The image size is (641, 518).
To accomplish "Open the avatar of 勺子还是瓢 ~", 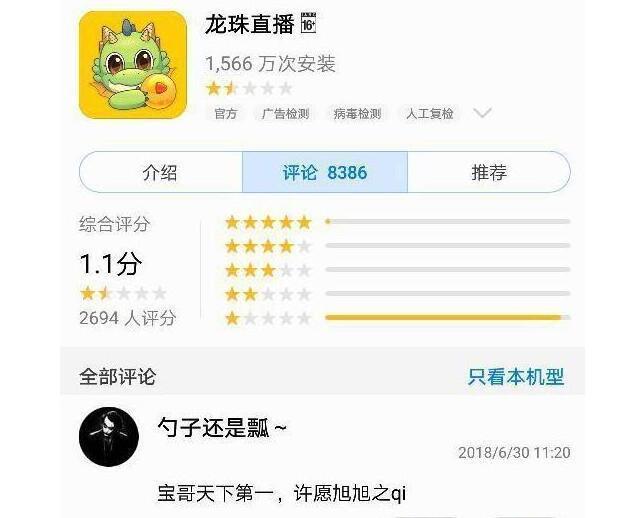I will pyautogui.click(x=109, y=437).
